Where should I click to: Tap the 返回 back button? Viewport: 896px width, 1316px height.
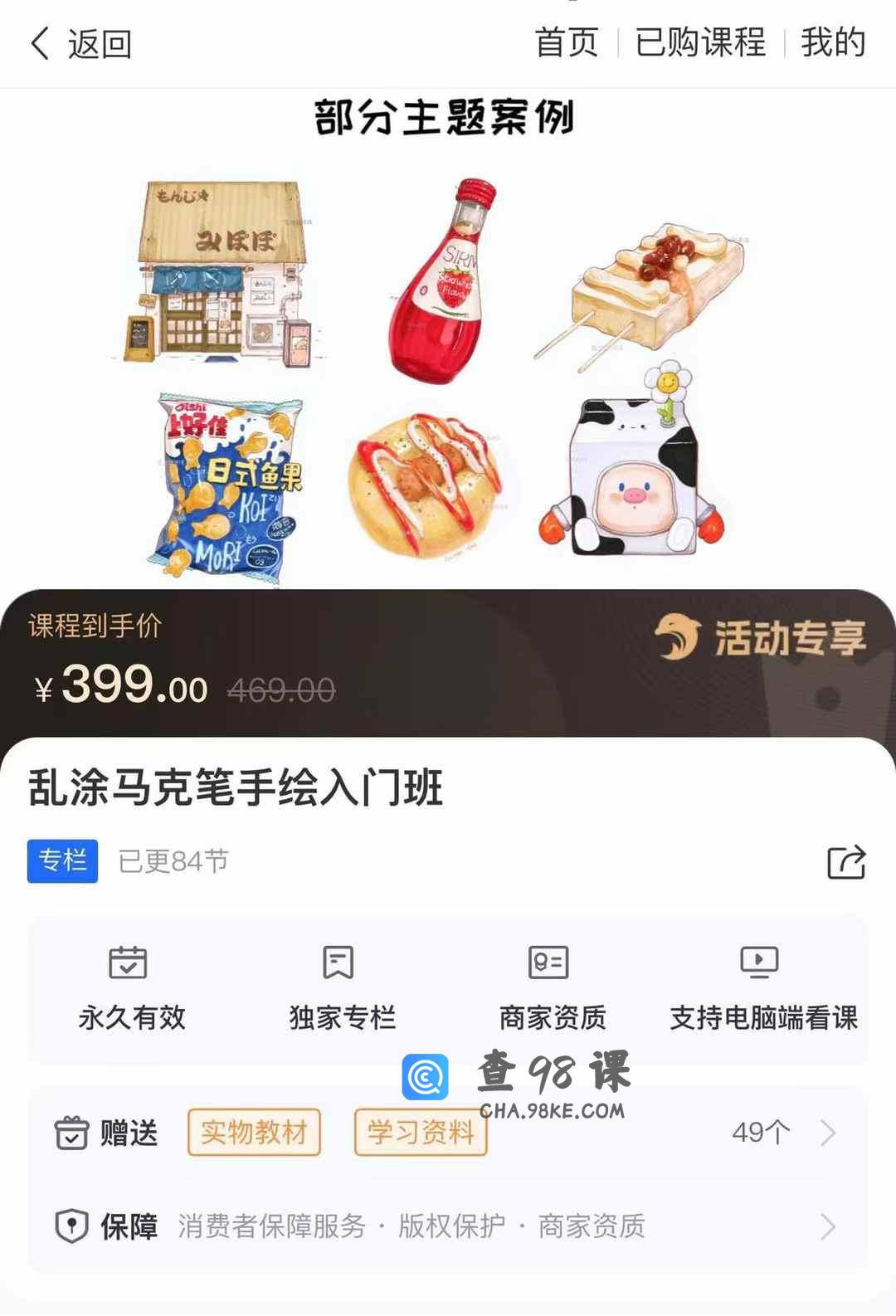(81, 43)
